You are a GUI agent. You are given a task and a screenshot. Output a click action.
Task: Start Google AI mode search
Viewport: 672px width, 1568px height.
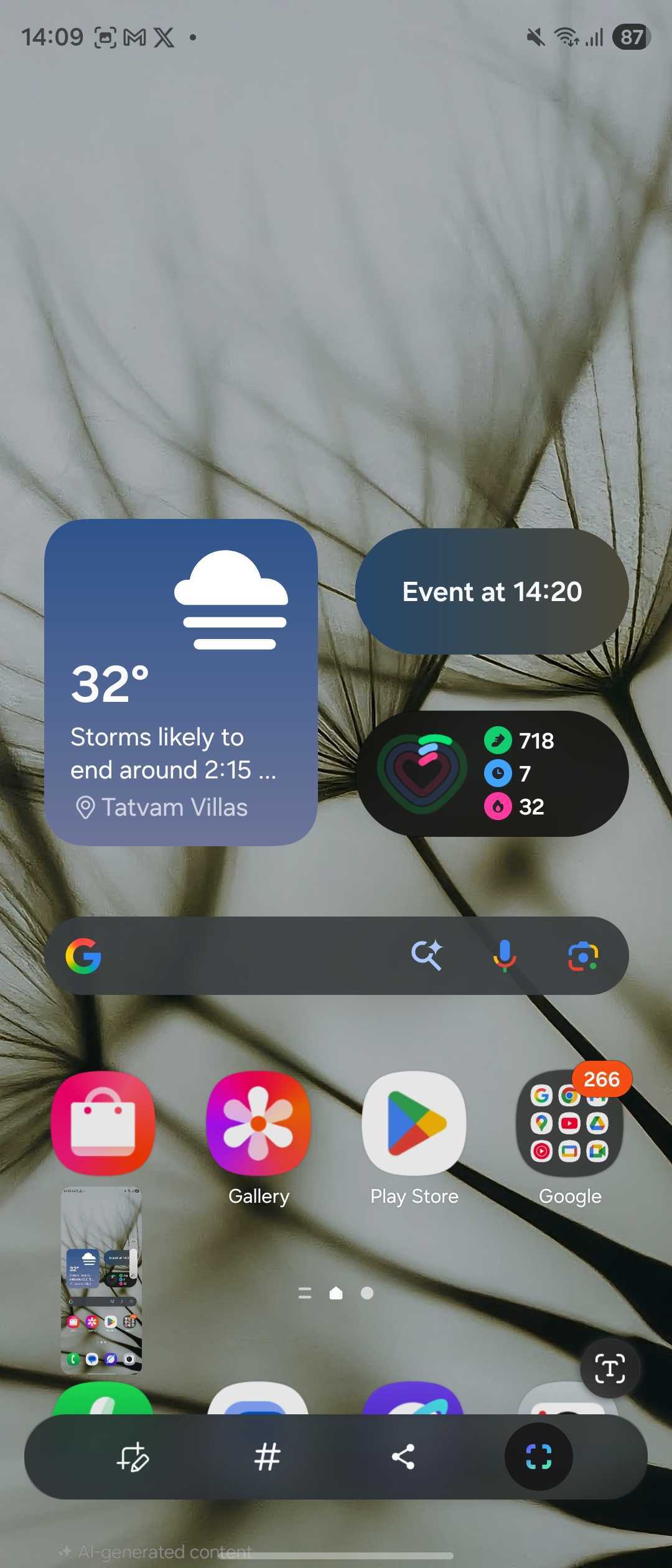(x=427, y=955)
